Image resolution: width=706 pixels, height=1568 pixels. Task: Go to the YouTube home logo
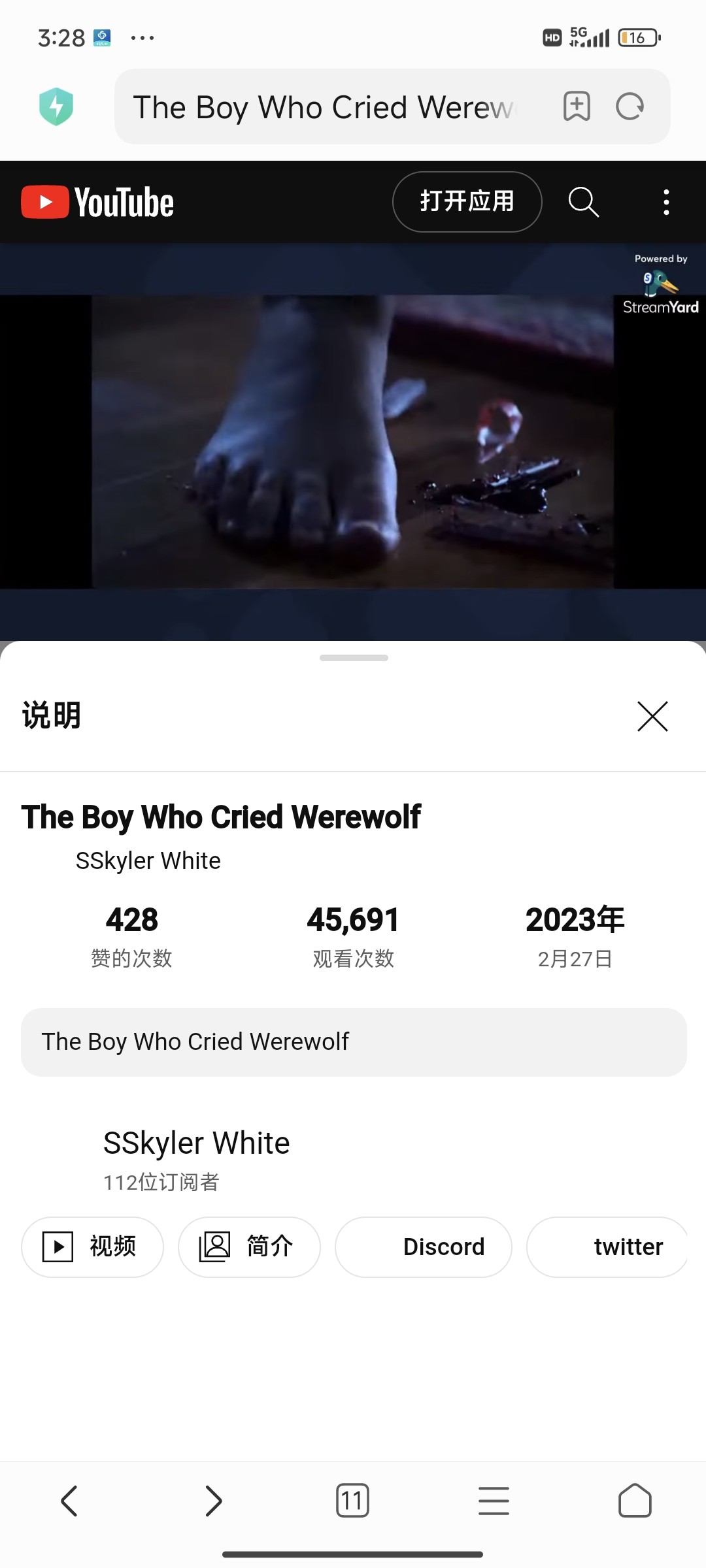(x=98, y=202)
